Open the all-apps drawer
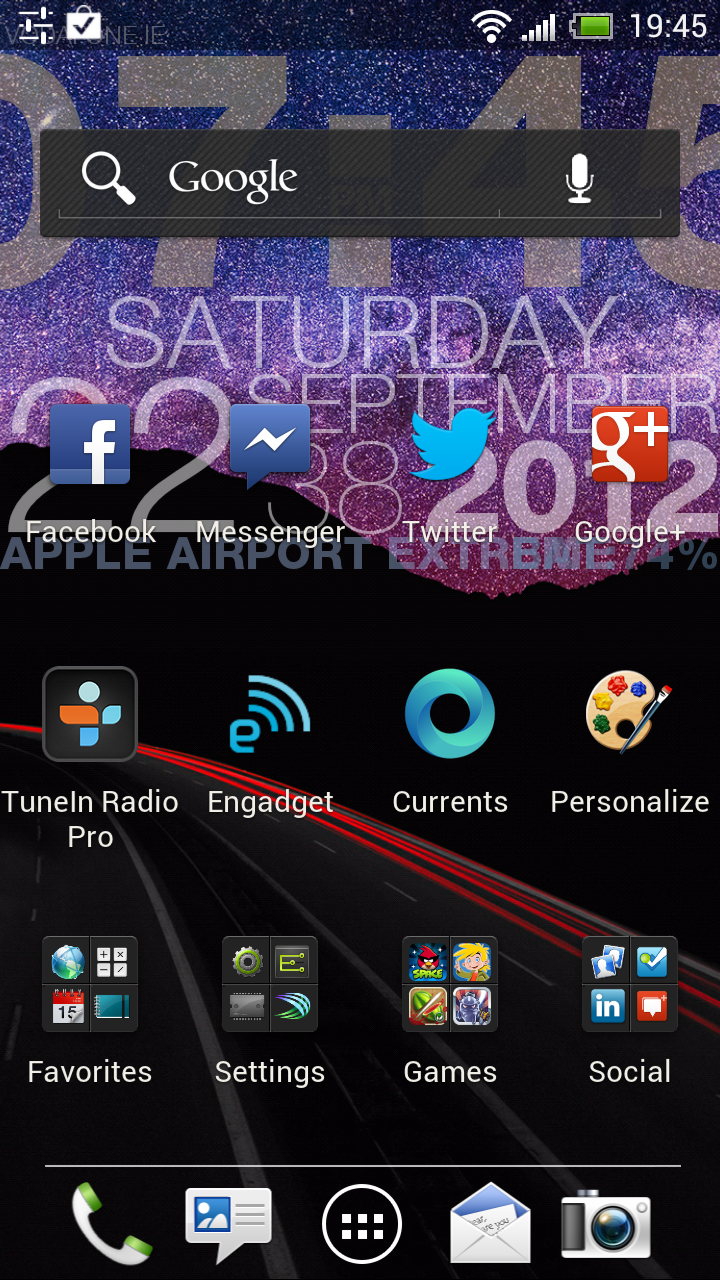The image size is (720, 1280). (362, 1224)
